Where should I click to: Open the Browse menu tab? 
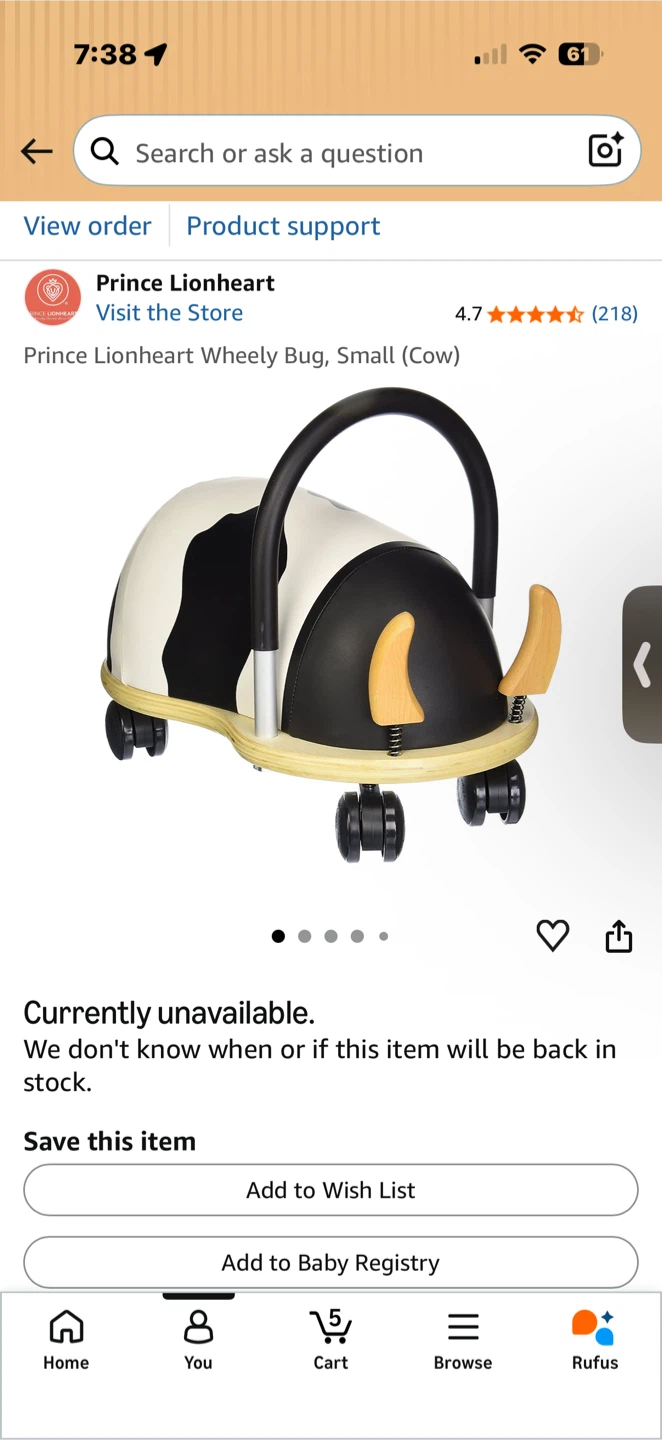pos(463,1341)
